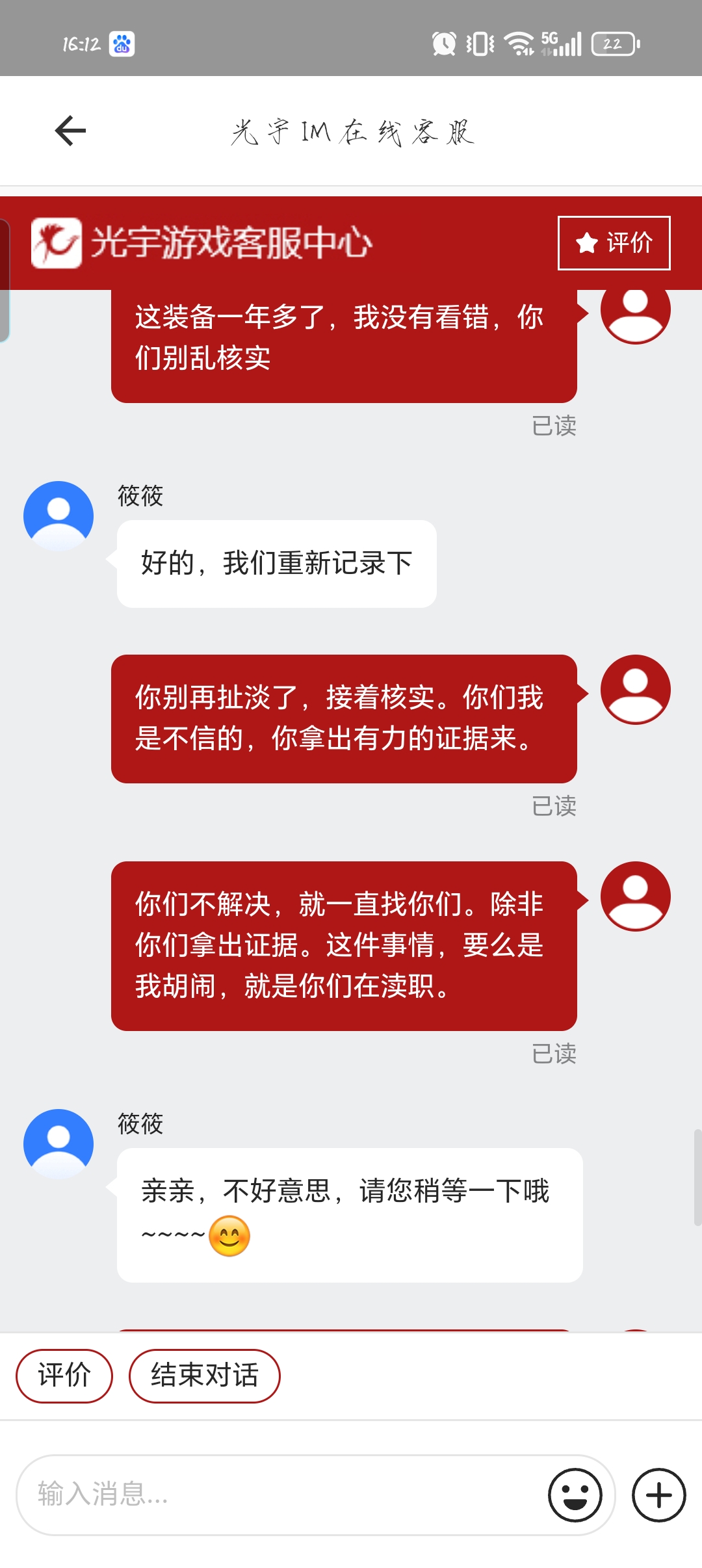This screenshot has height=1568, width=702.
Task: Open the plus attachment menu
Action: [658, 1495]
